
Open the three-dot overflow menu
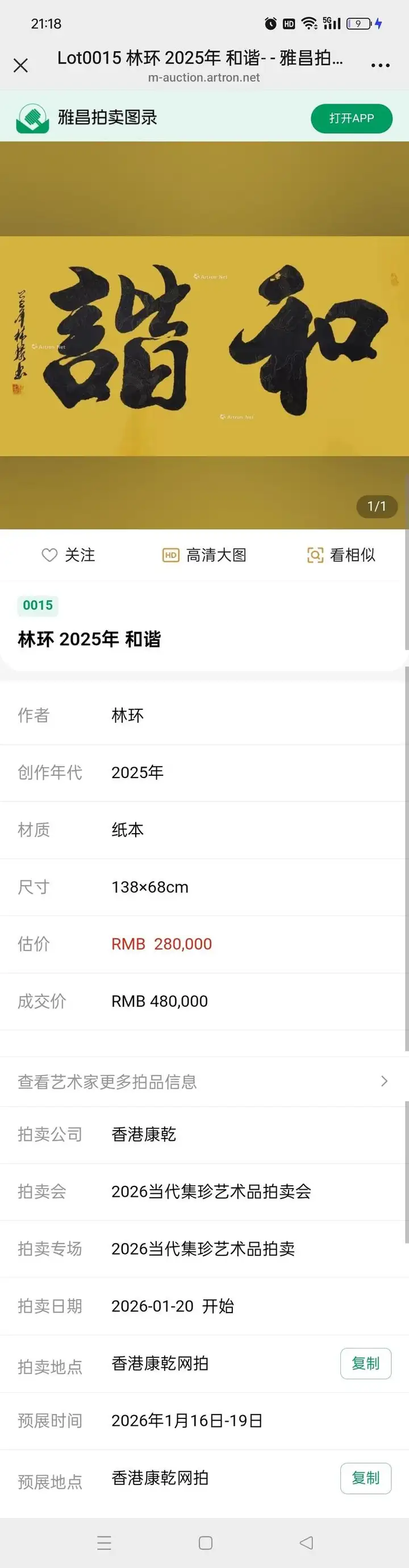click(380, 65)
